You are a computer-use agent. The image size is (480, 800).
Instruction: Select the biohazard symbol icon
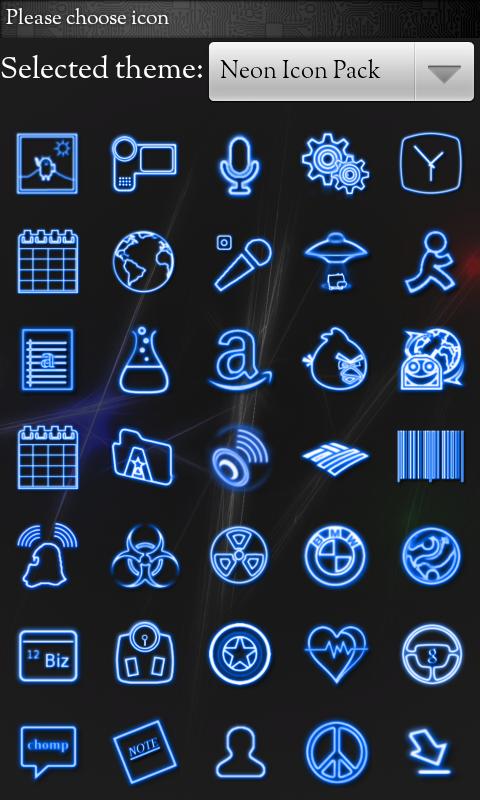point(144,555)
